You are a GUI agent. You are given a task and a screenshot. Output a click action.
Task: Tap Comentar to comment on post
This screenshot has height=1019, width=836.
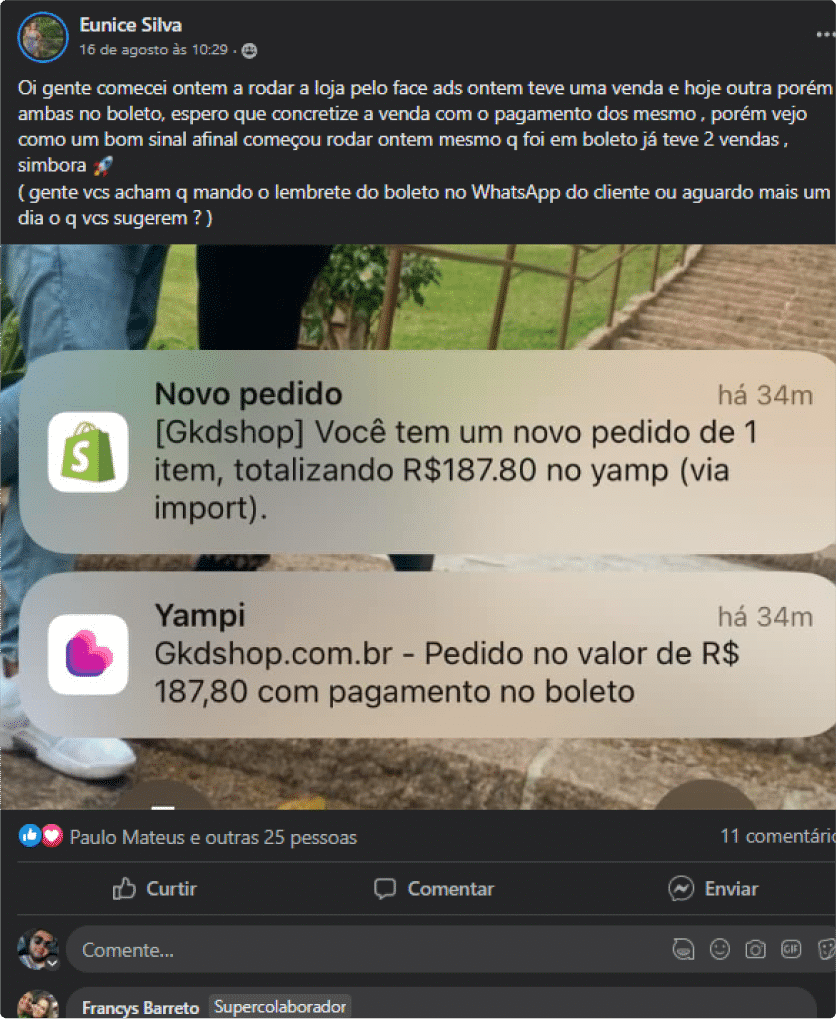pos(434,888)
